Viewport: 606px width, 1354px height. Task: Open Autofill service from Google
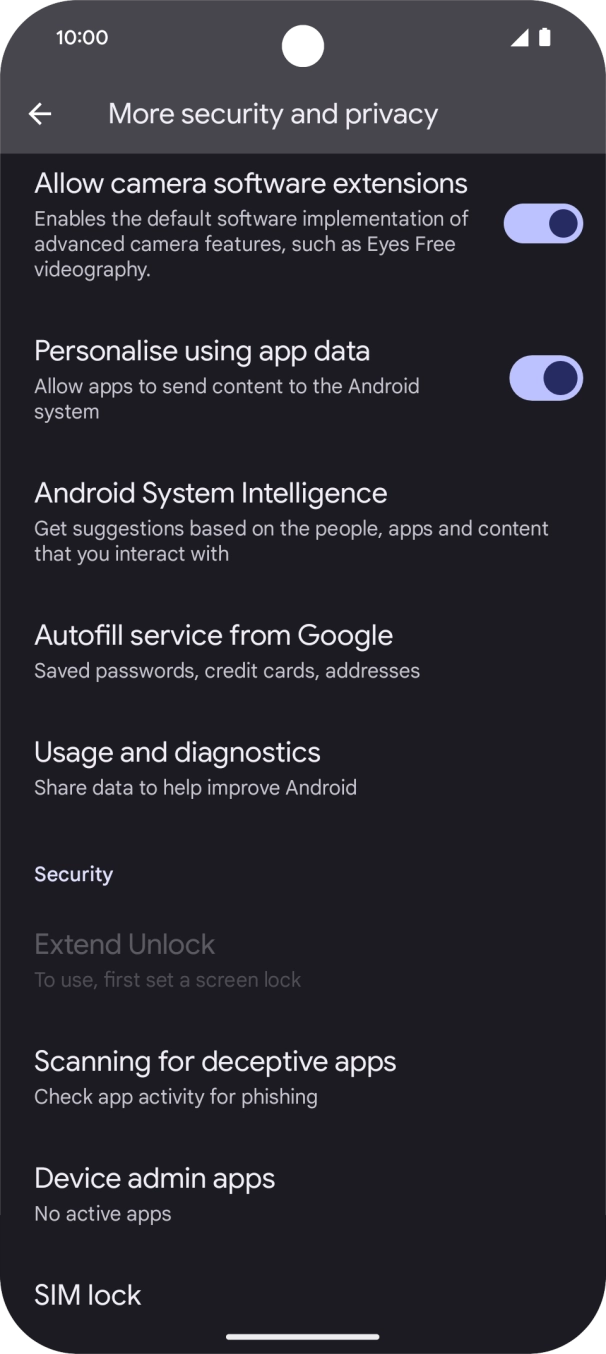click(x=226, y=651)
